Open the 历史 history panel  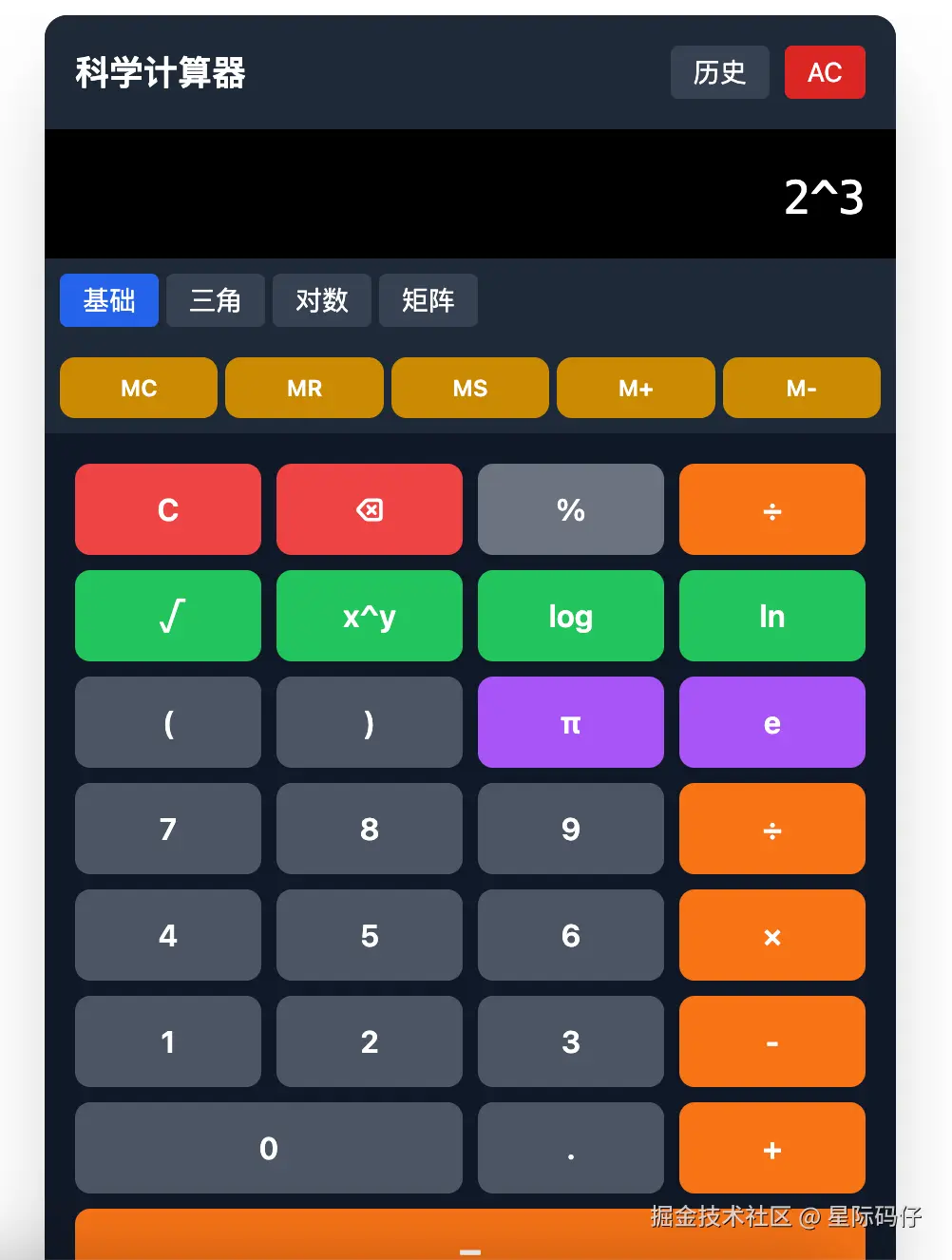719,72
